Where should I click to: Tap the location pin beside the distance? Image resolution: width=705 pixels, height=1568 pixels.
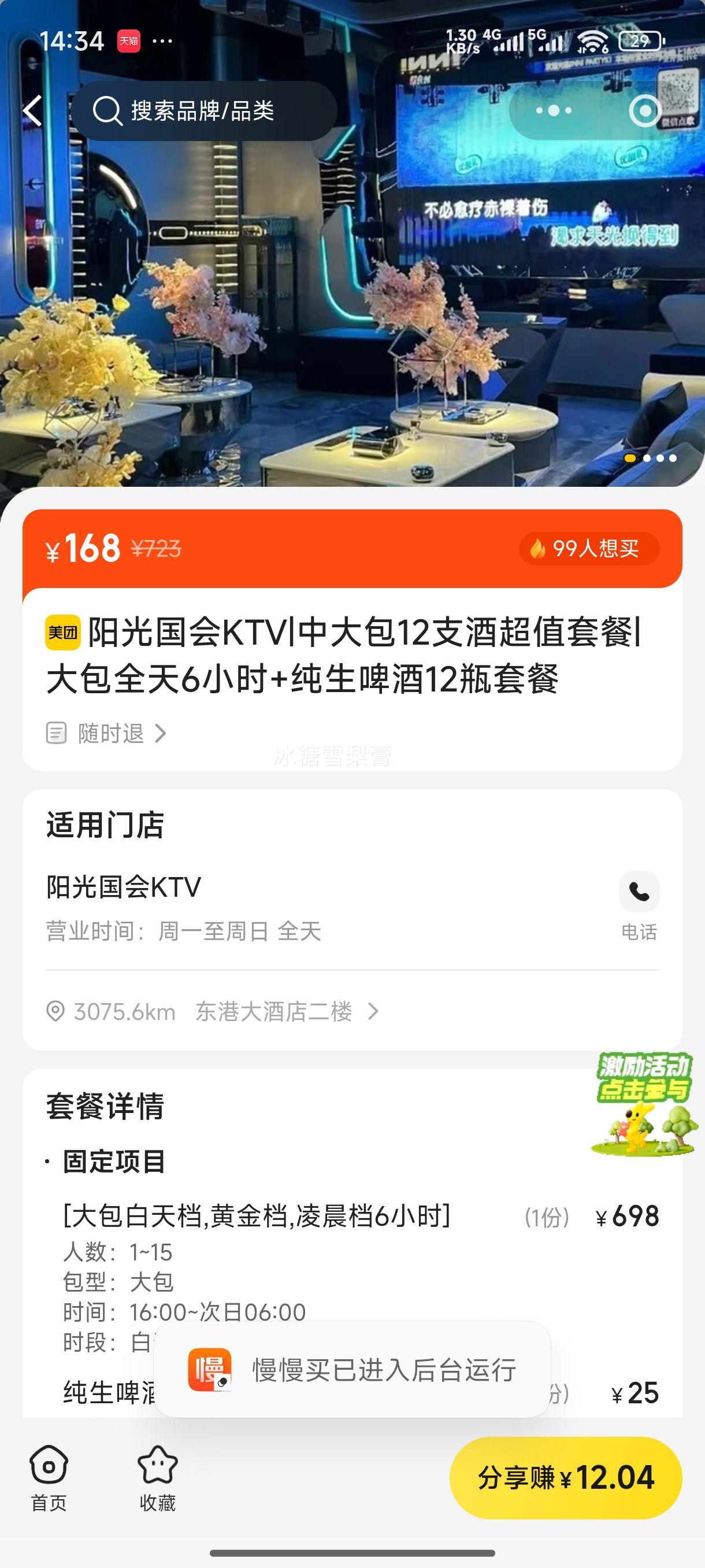click(x=55, y=1012)
